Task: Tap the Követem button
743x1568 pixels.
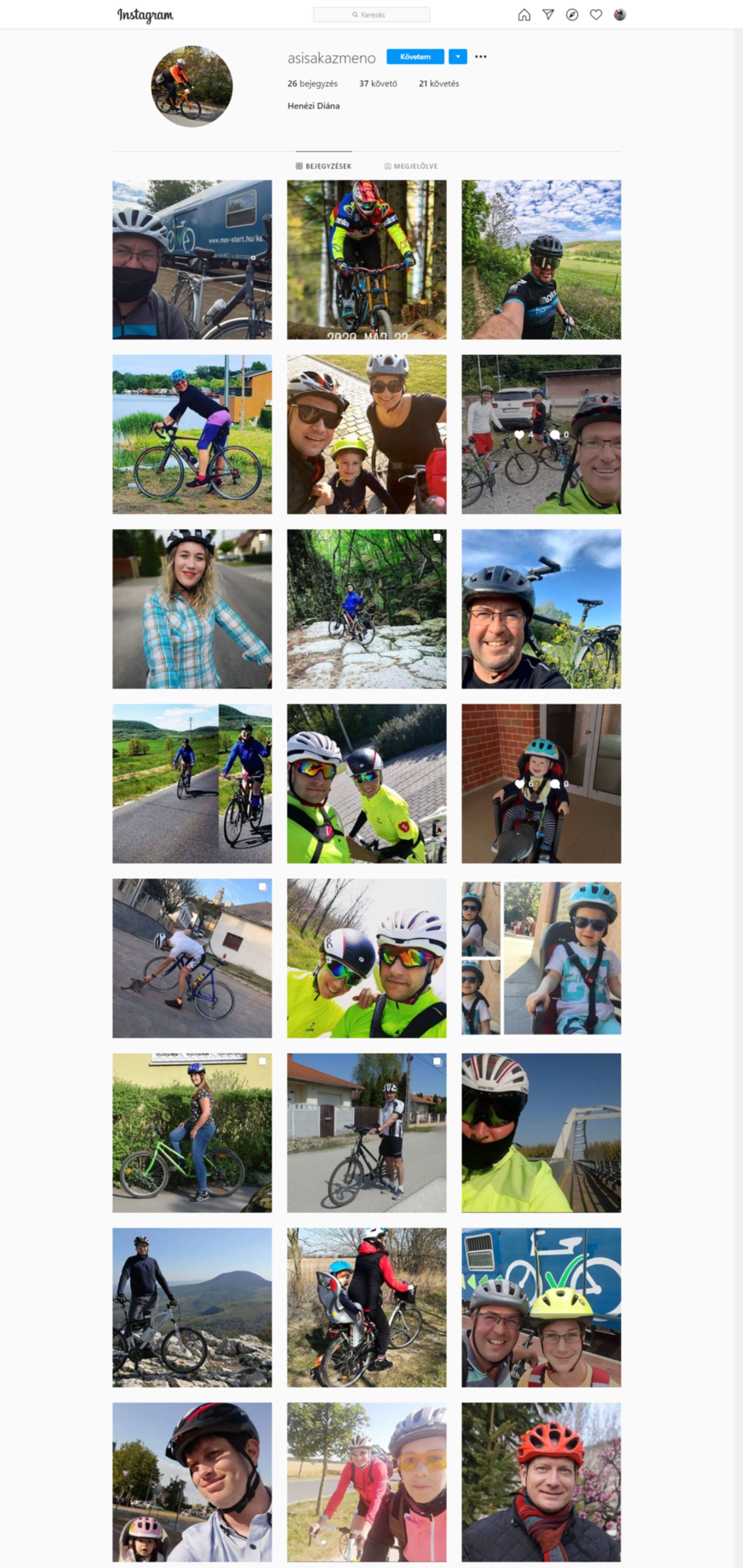Action: point(415,57)
